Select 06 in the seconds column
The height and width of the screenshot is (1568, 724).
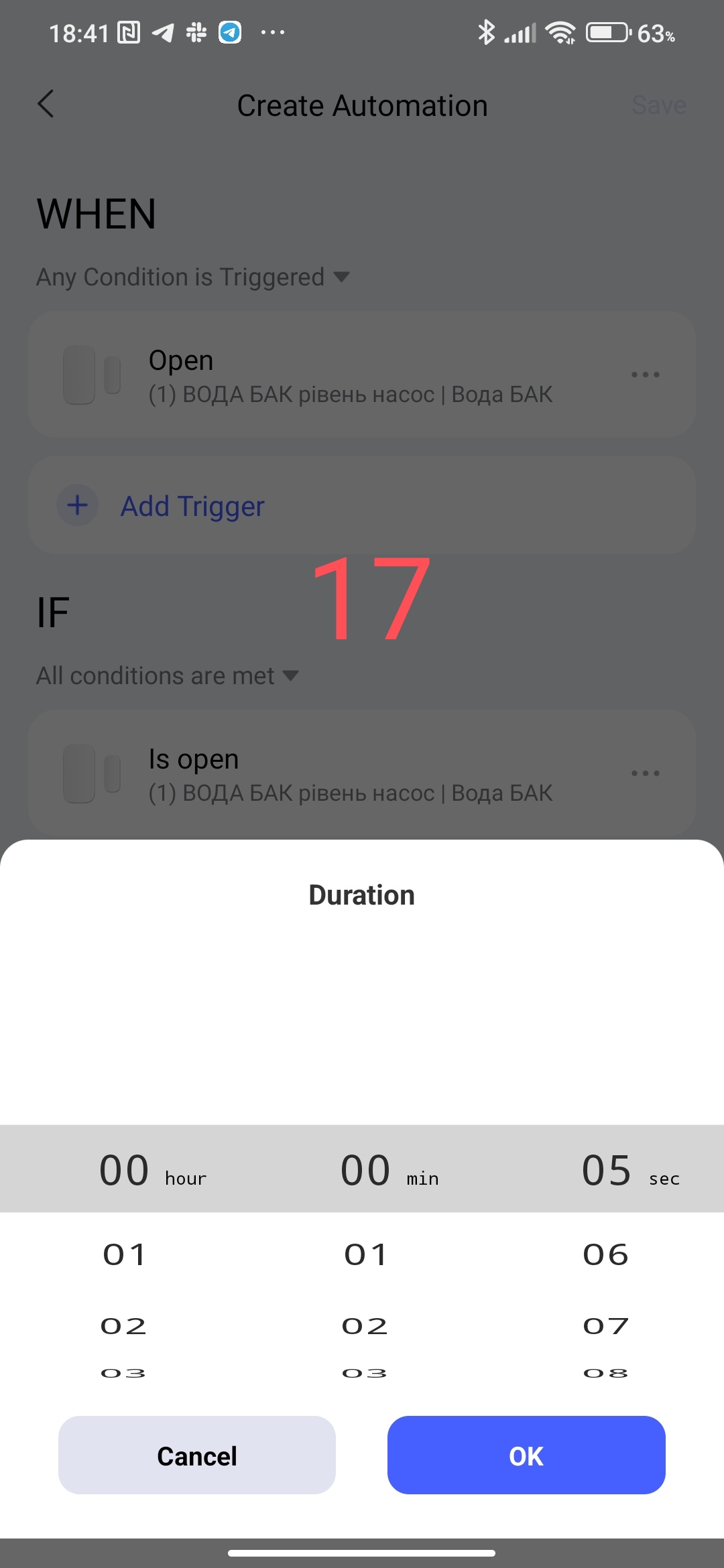click(606, 1254)
